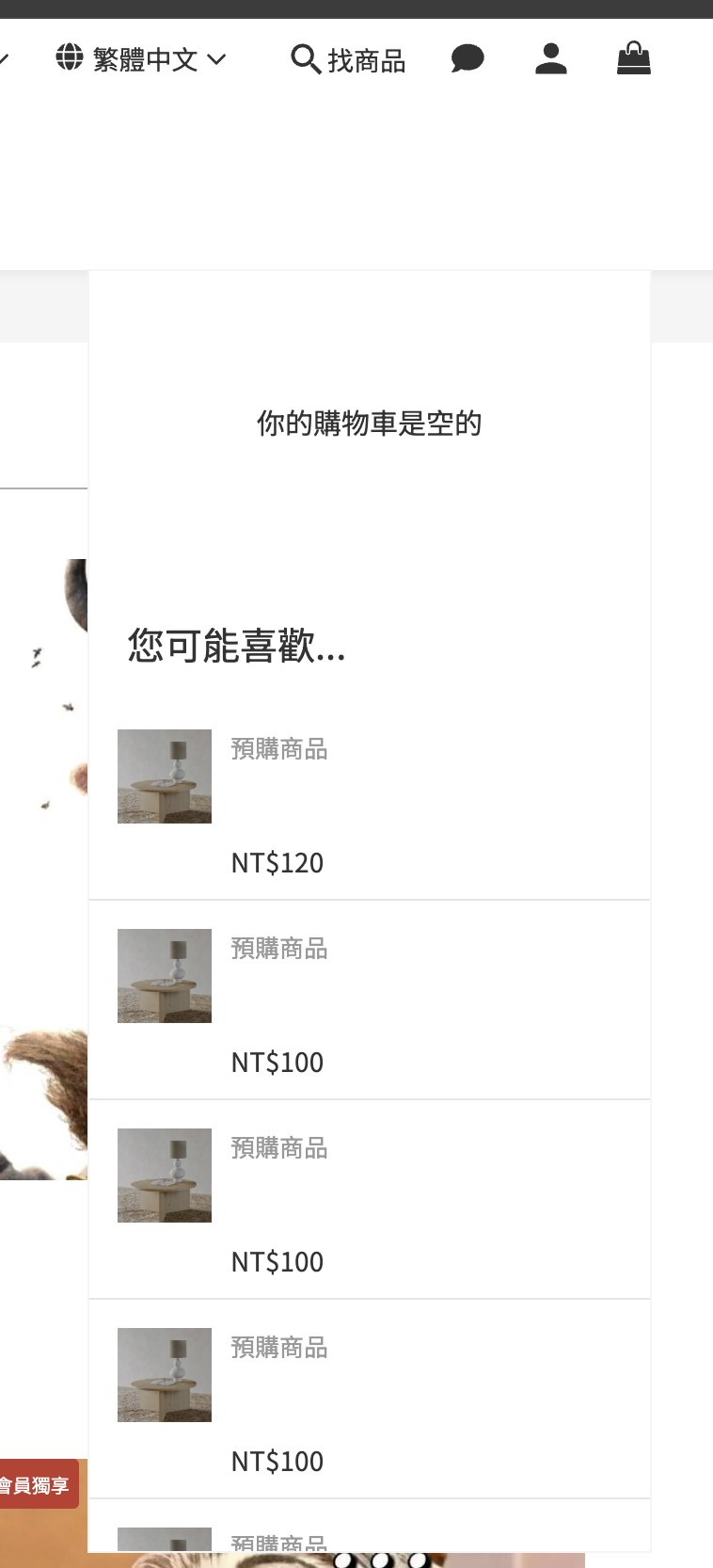Tap the shopping bag cart icon
Image resolution: width=713 pixels, height=1568 pixels.
click(634, 58)
